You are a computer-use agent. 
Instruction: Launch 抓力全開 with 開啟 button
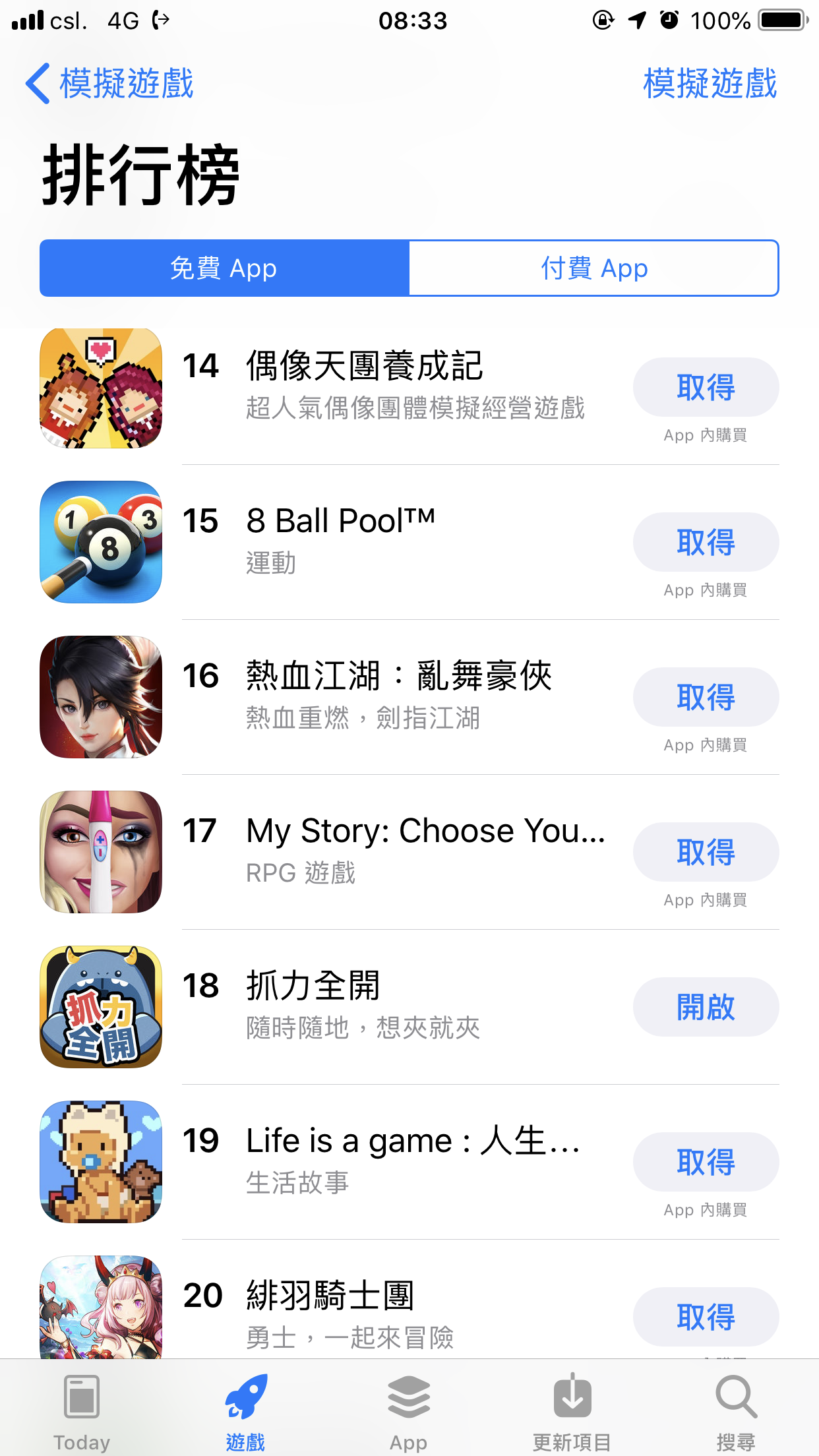pyautogui.click(x=705, y=1007)
